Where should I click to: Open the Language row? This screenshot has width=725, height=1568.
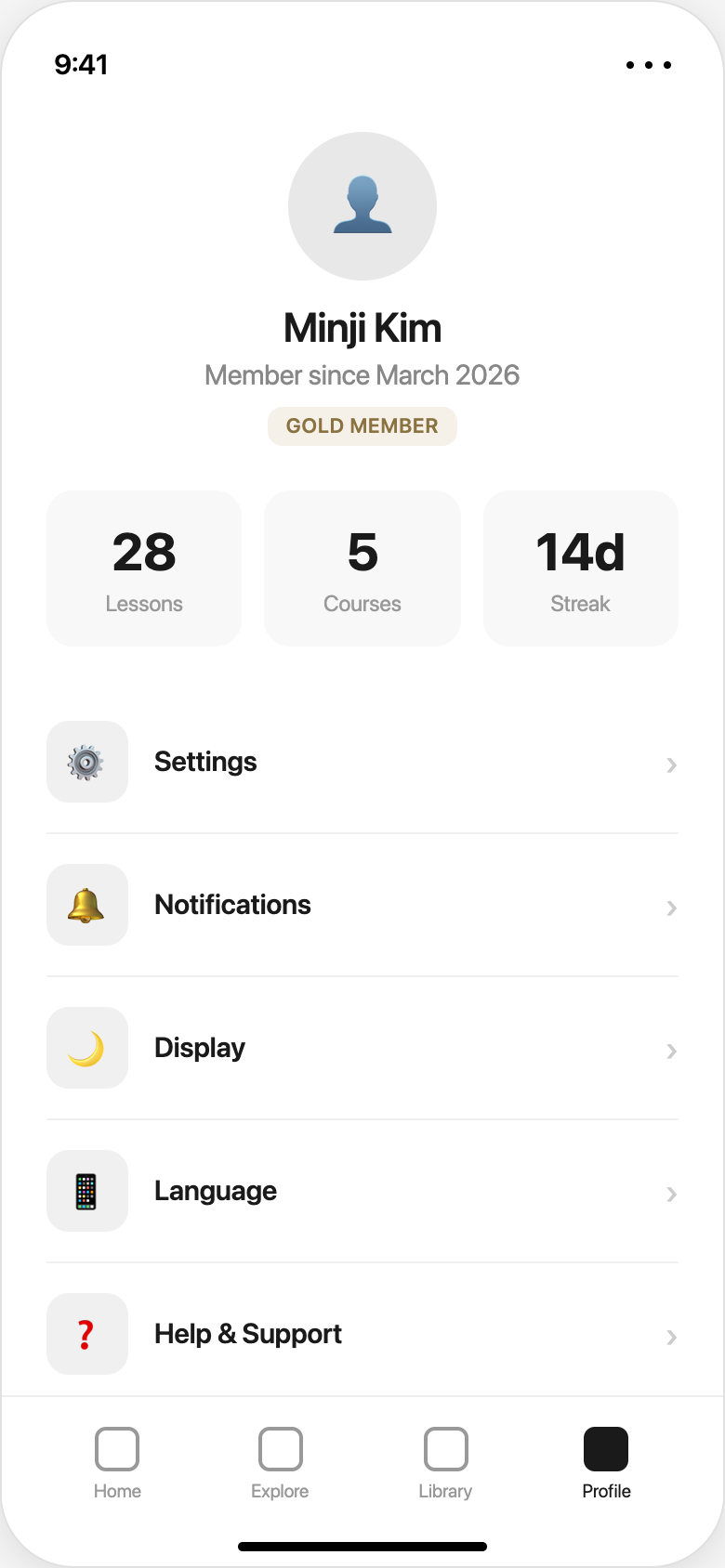[x=362, y=1192]
